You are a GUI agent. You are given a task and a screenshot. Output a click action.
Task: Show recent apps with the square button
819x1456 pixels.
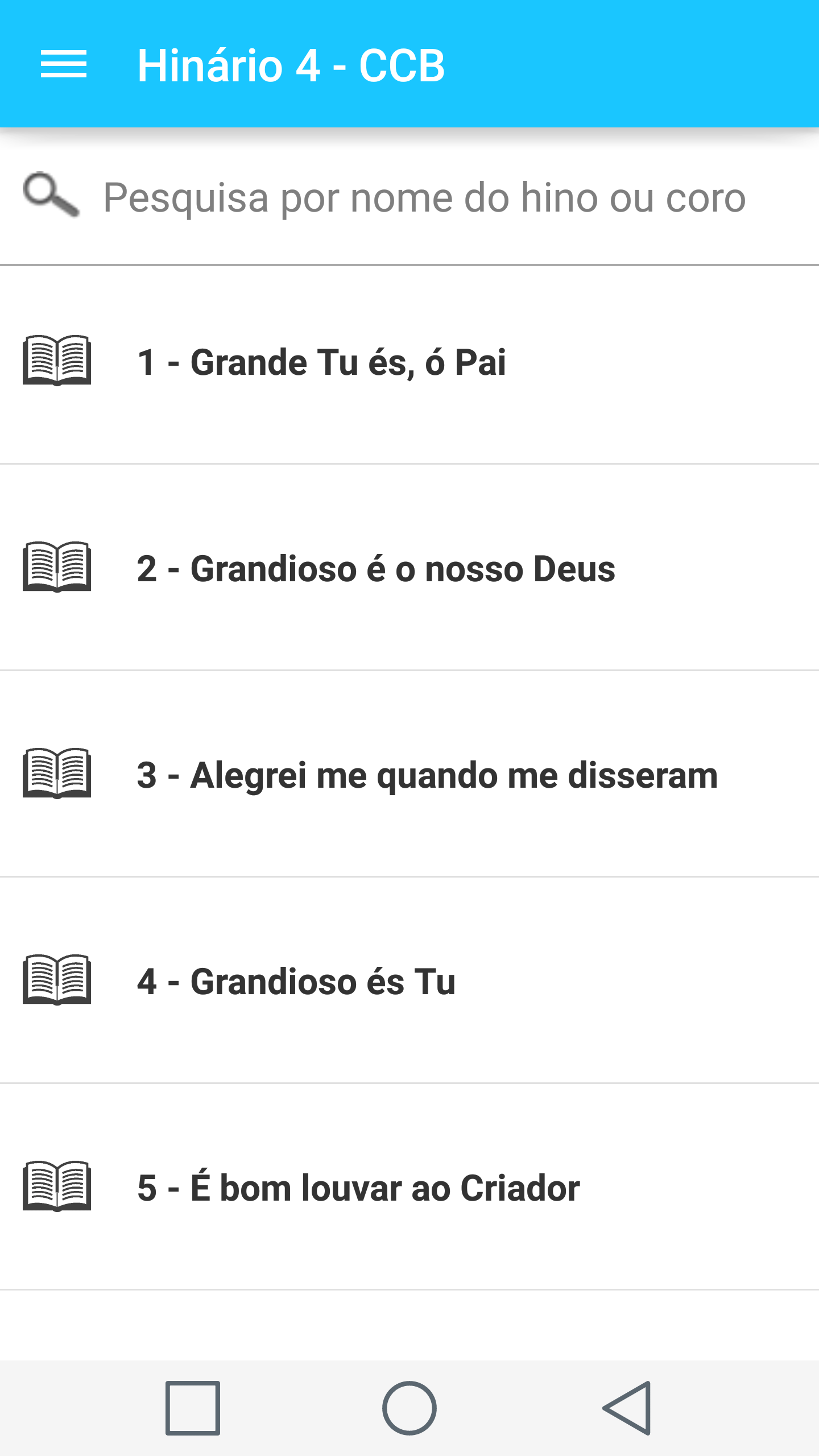[x=193, y=1408]
